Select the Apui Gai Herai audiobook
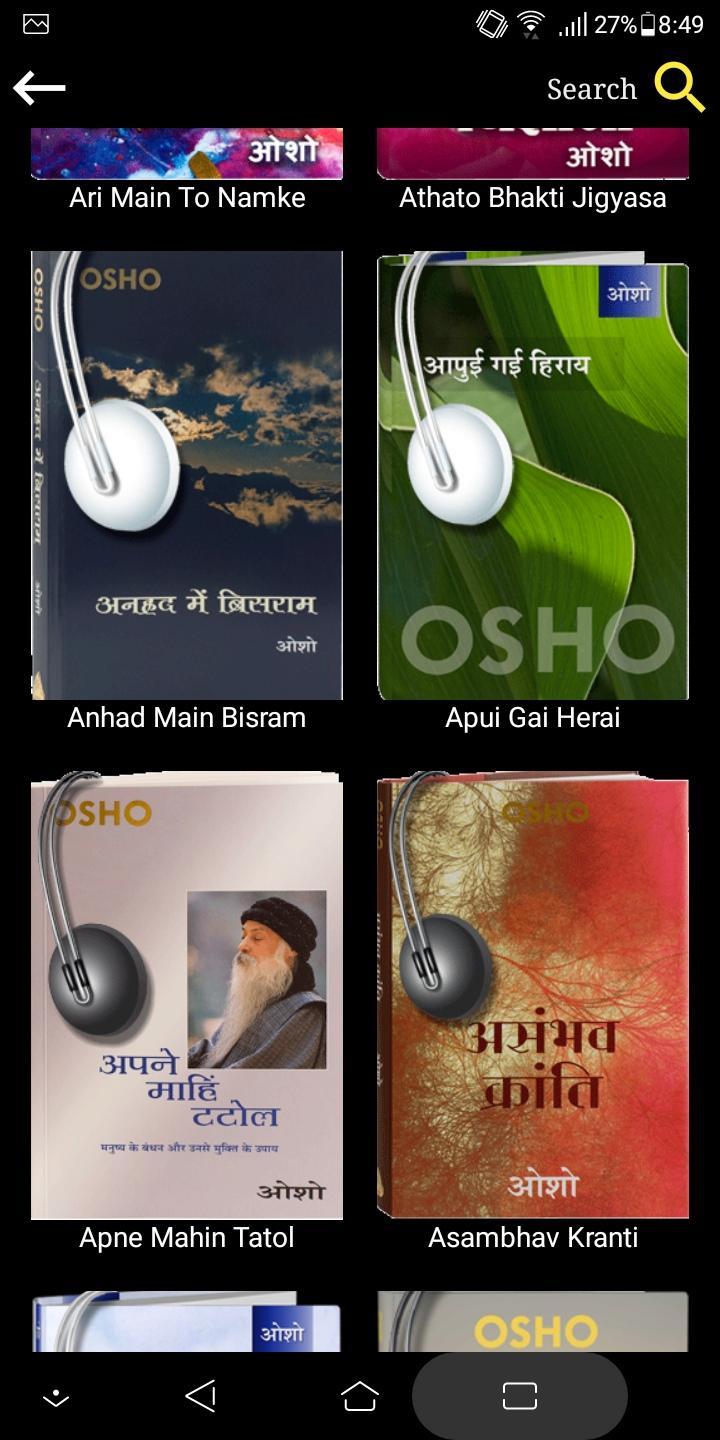Viewport: 720px width, 1440px height. [x=532, y=475]
